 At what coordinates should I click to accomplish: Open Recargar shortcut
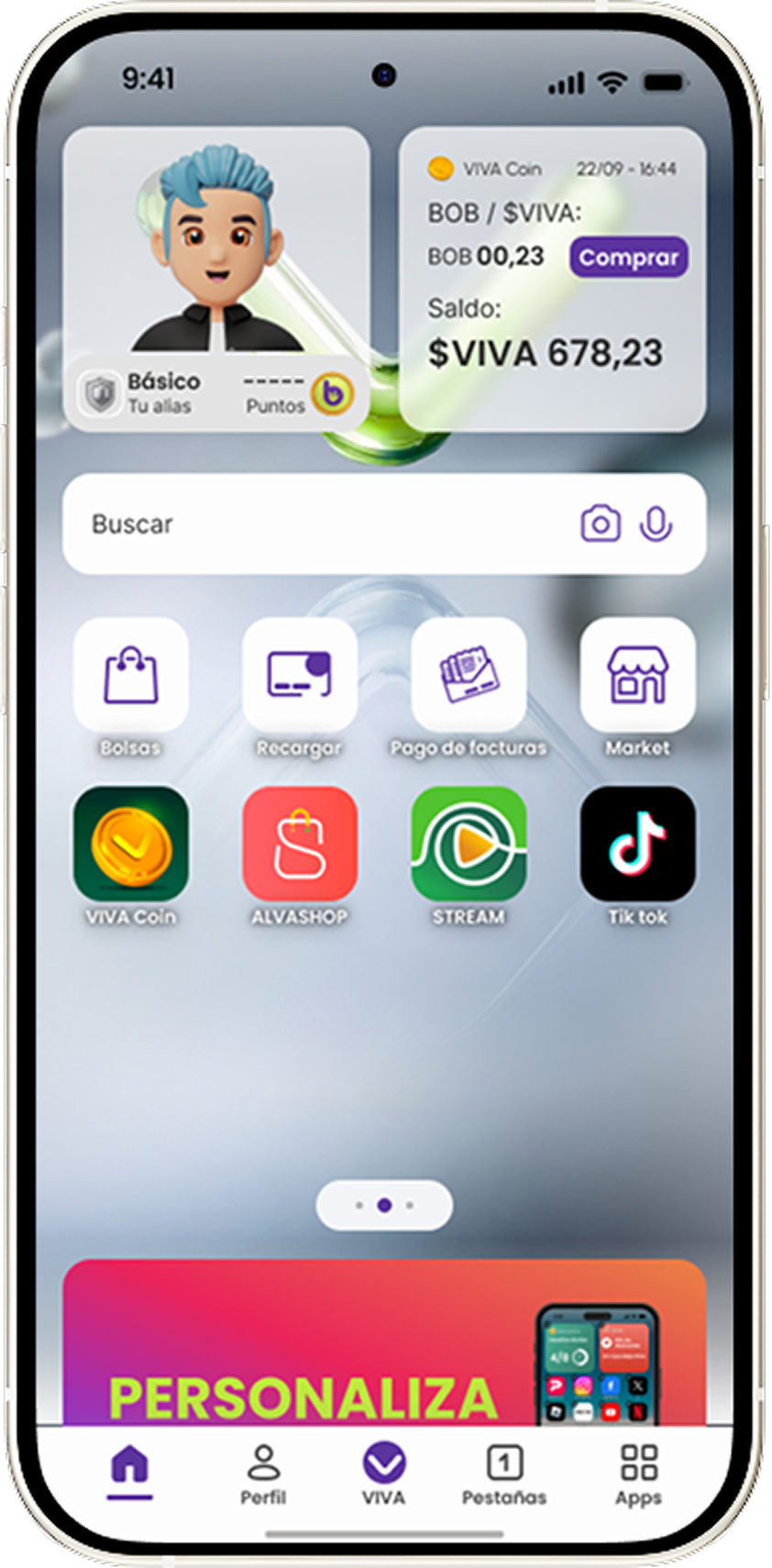[x=300, y=675]
